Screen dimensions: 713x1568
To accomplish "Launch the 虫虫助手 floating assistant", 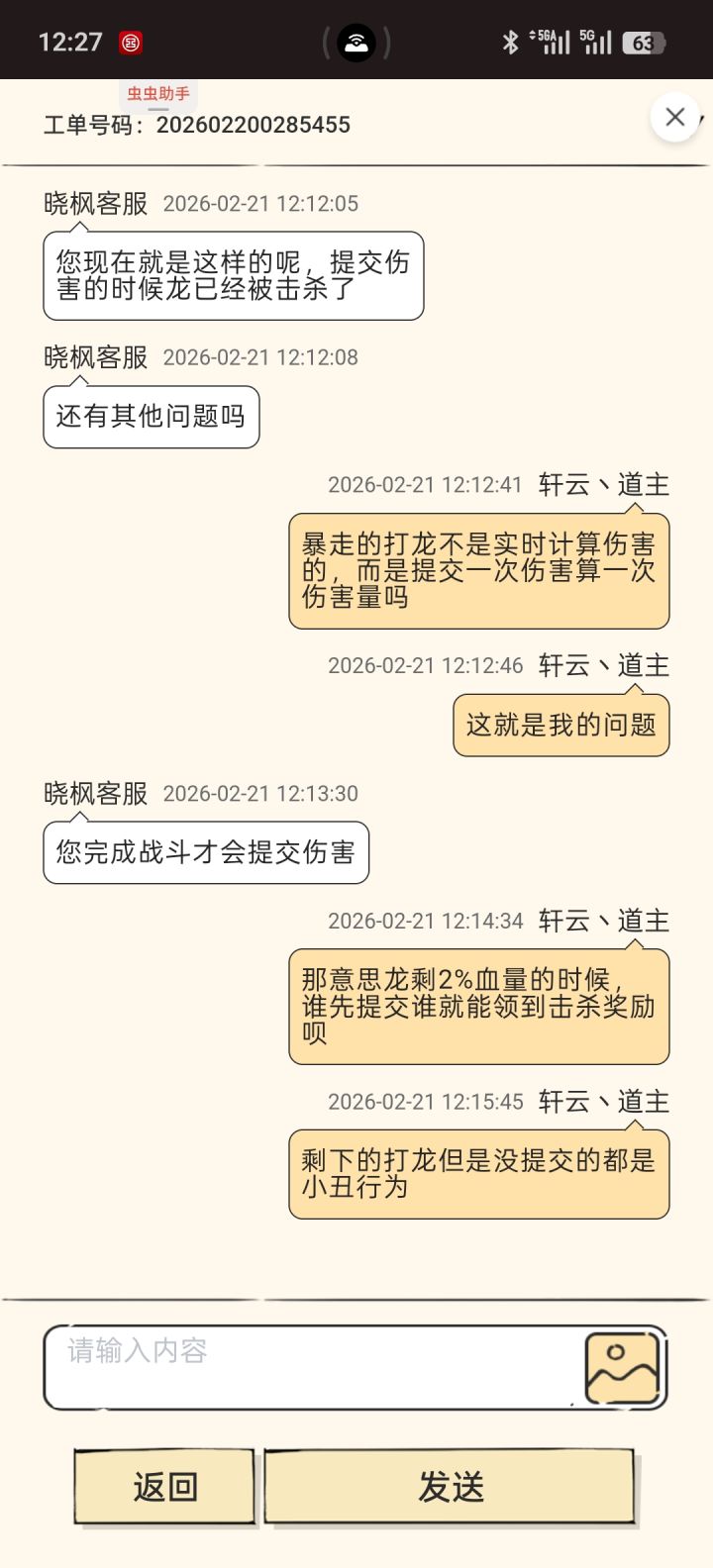I will [x=158, y=95].
